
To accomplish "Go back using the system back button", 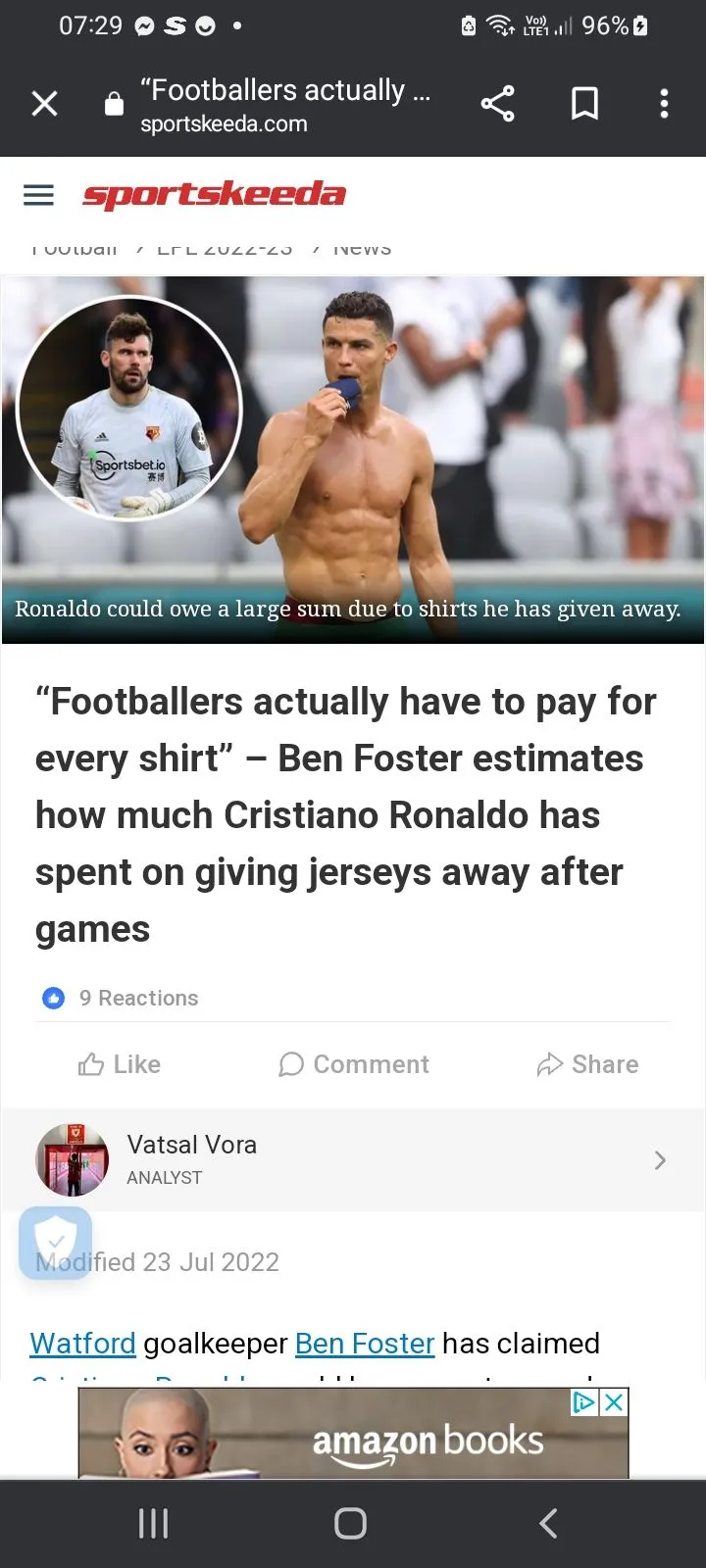I will pyautogui.click(x=548, y=1523).
